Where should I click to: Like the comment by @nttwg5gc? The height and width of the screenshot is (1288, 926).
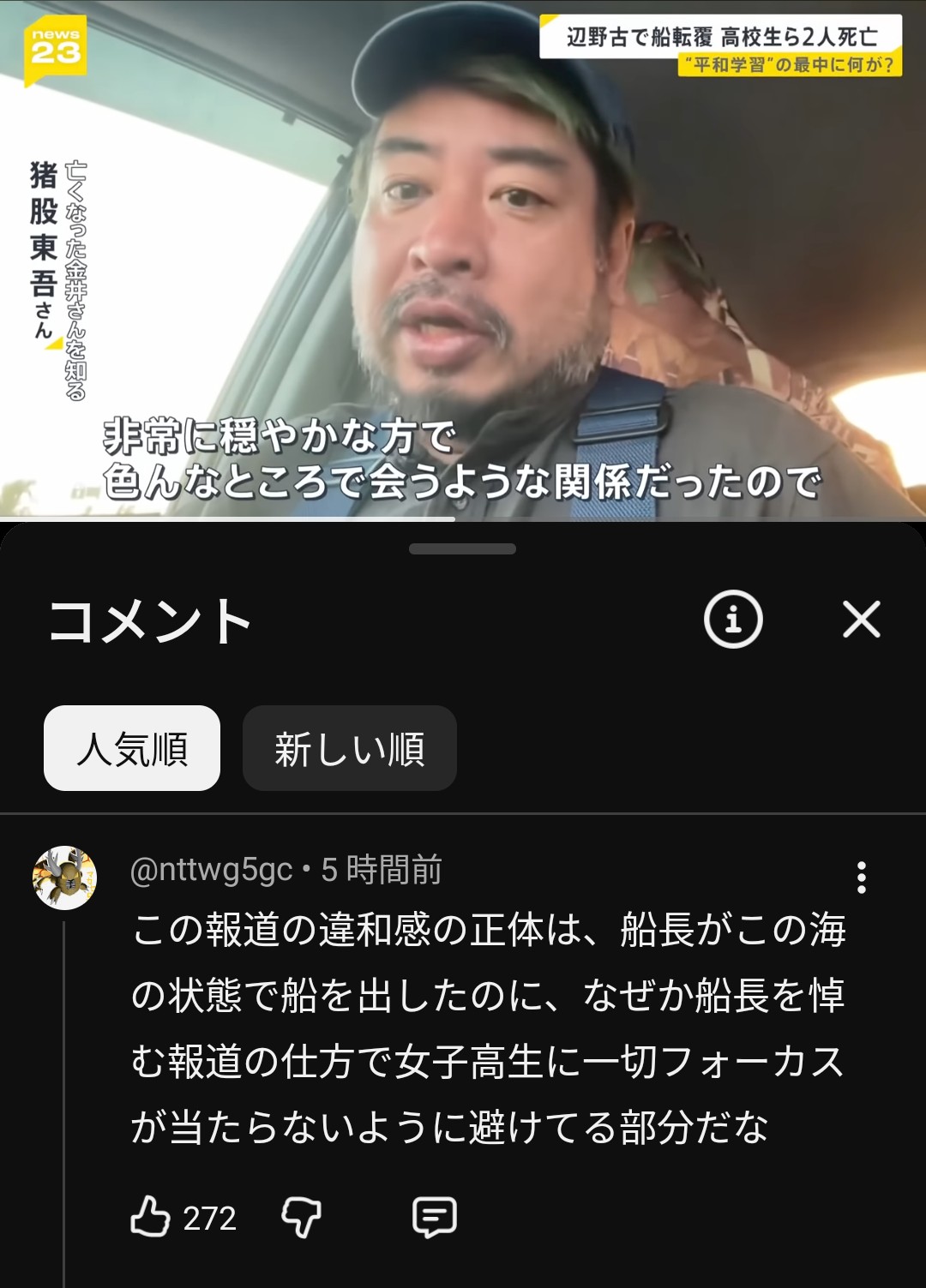[151, 1216]
